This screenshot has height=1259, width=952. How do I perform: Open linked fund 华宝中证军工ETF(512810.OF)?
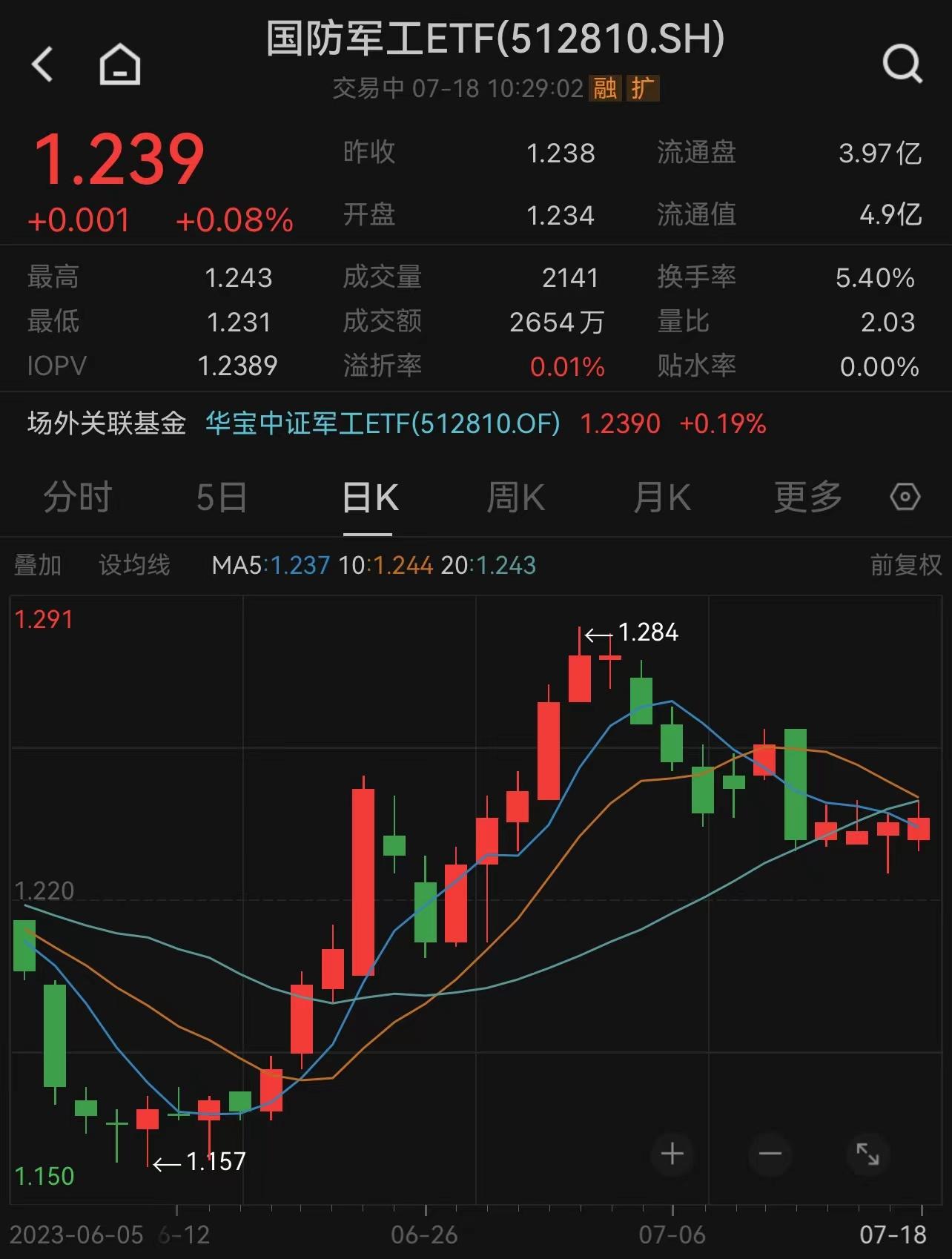[x=383, y=423]
